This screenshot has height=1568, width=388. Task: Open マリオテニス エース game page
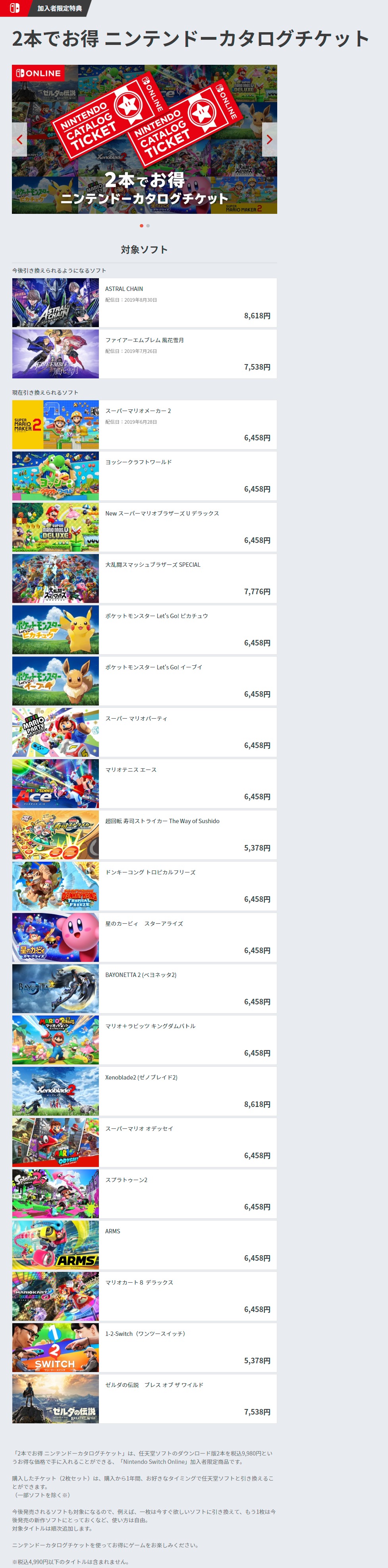[x=144, y=783]
